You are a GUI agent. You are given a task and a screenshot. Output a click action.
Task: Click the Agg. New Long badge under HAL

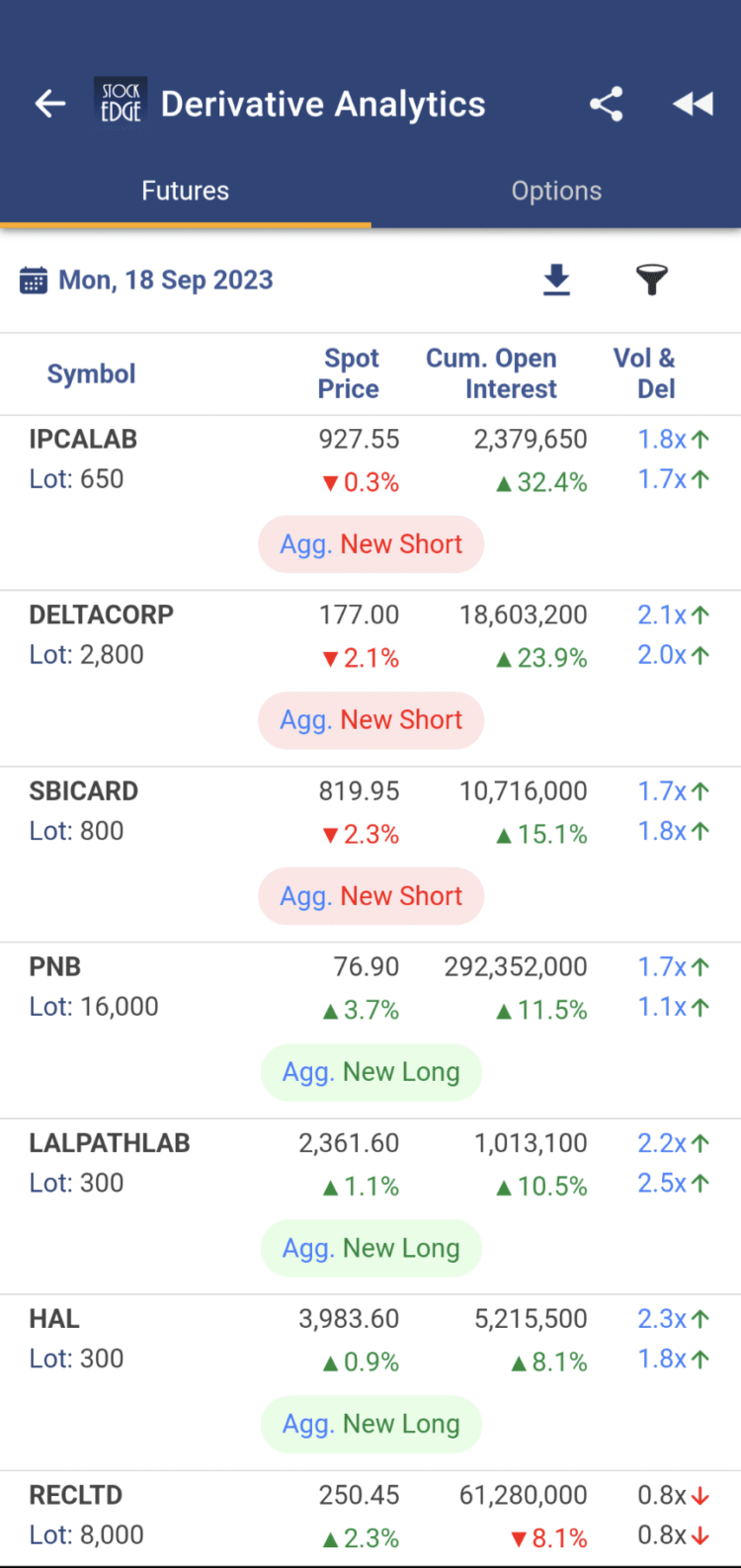click(371, 1424)
